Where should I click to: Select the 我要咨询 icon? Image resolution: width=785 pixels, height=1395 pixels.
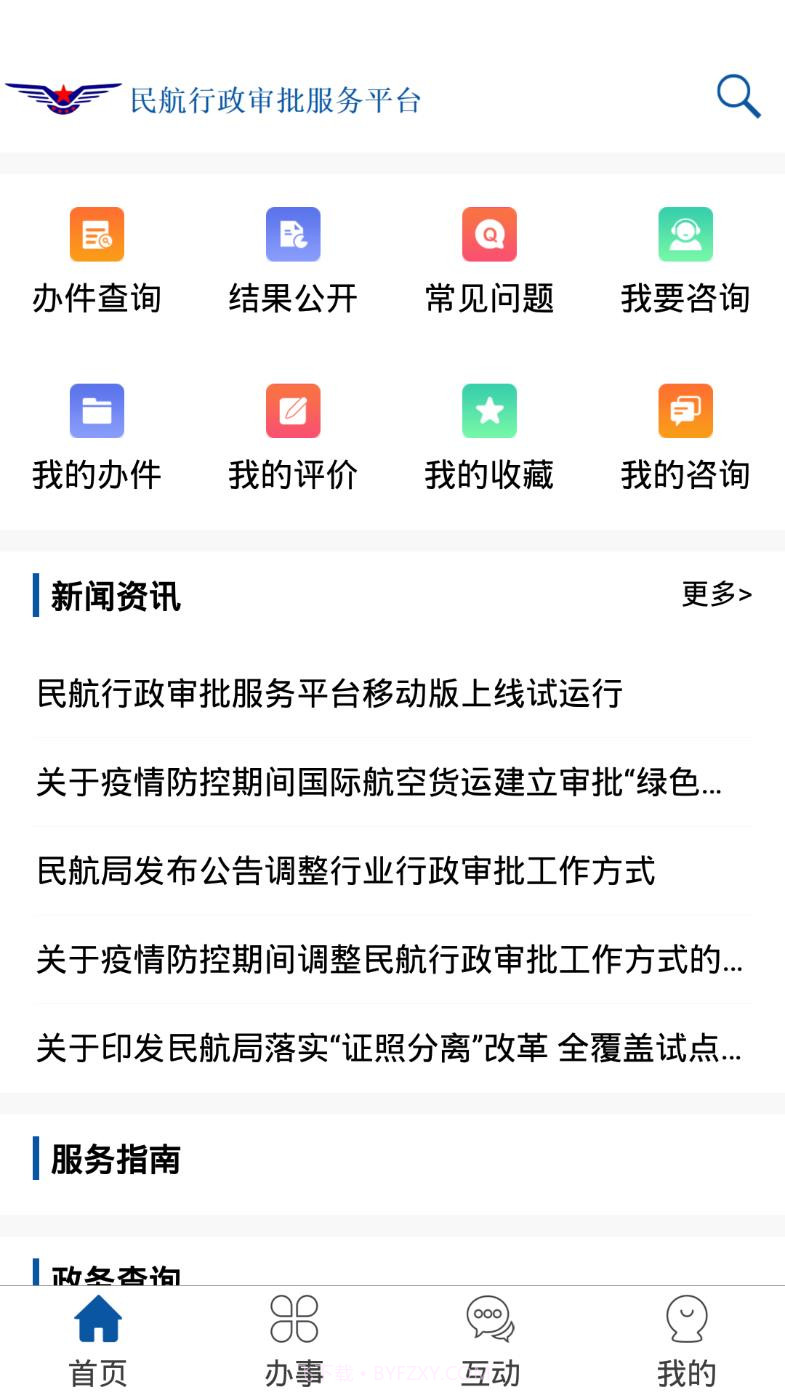686,234
